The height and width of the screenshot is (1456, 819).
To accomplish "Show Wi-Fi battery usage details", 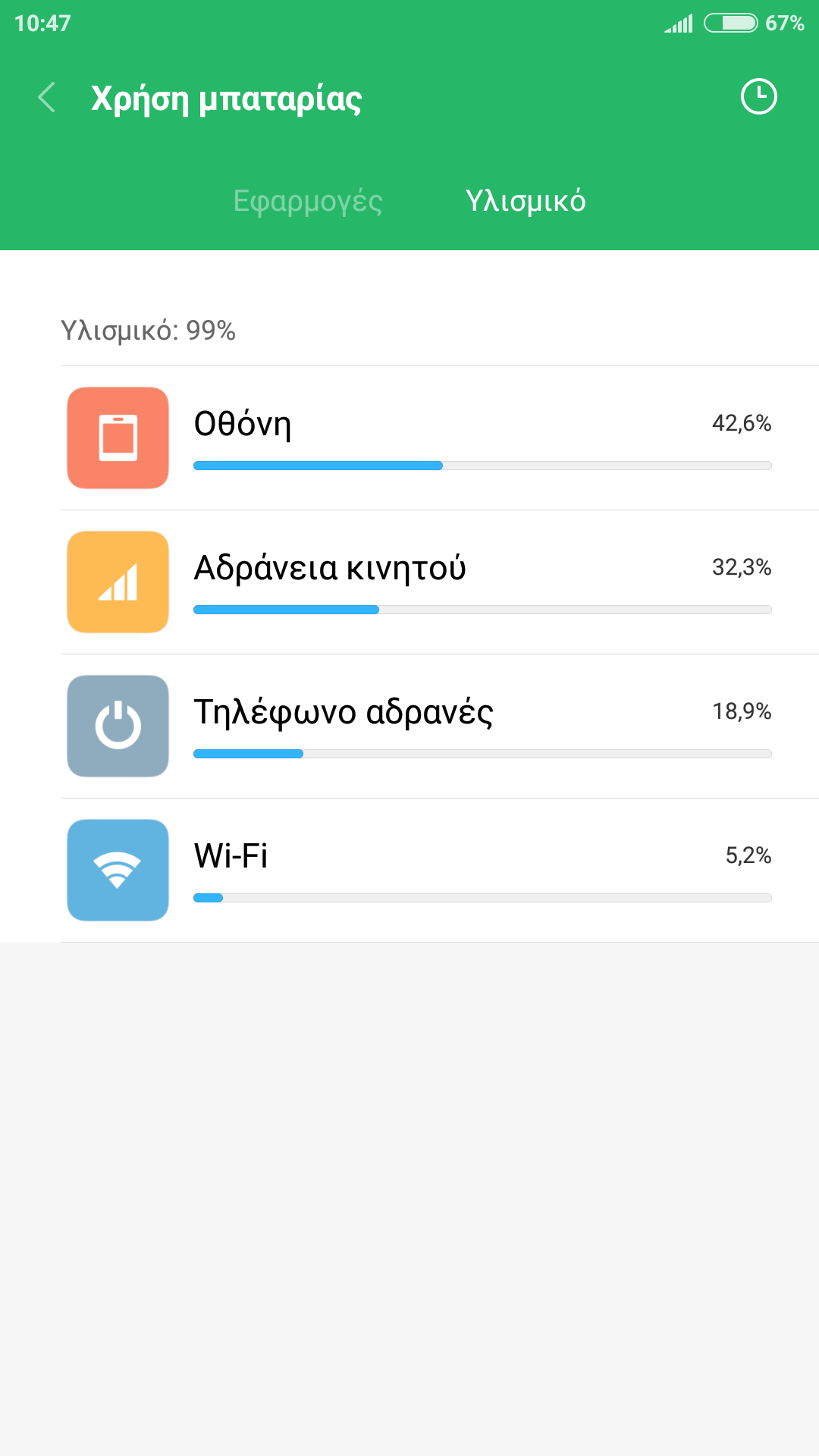I will click(440, 871).
